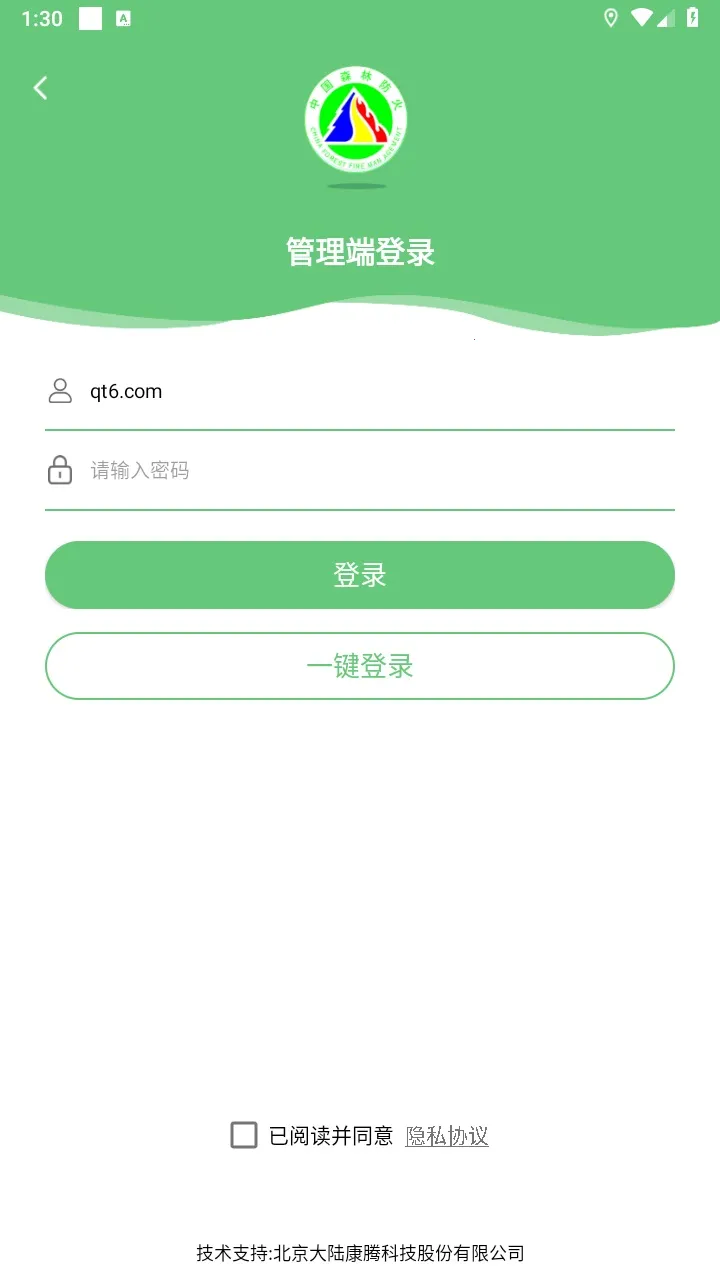Click the clock showing 1:30
Viewport: 720px width, 1280px height.
[42, 18]
